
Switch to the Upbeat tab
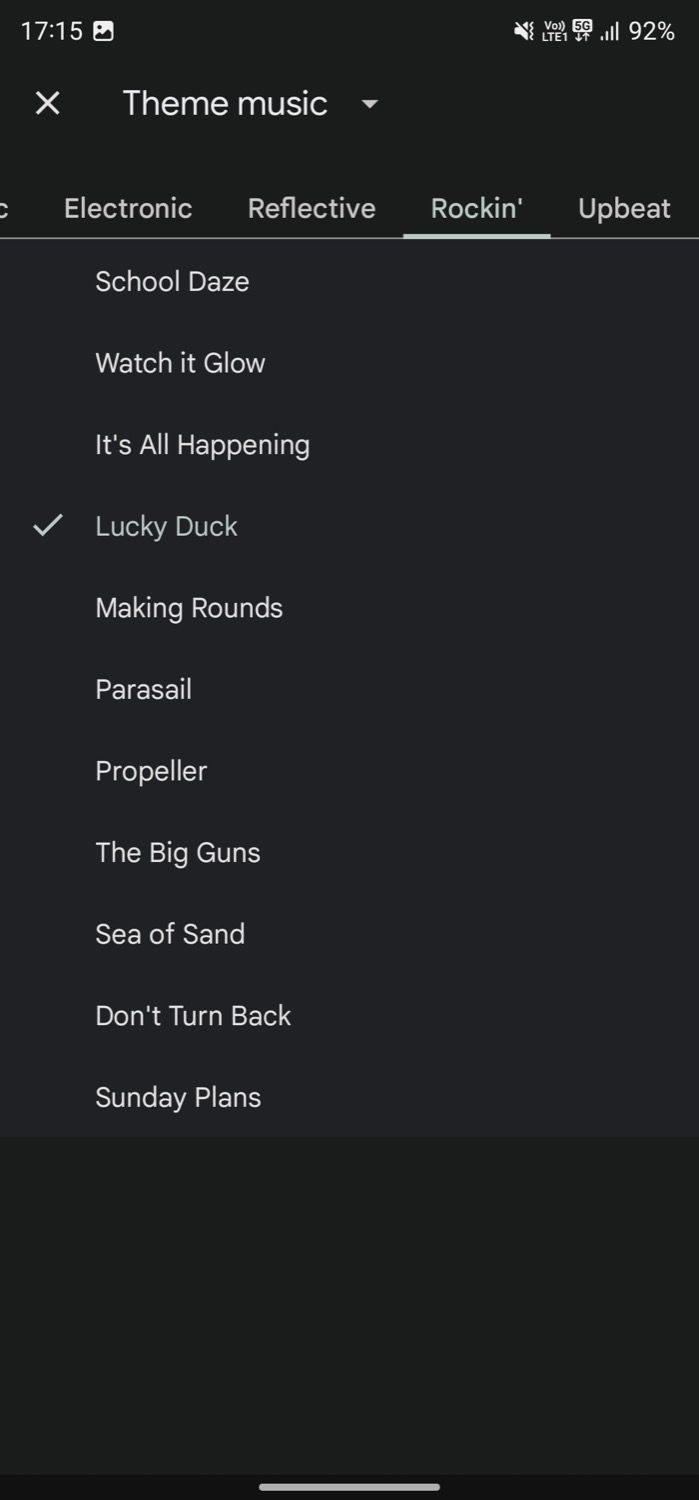tap(624, 208)
